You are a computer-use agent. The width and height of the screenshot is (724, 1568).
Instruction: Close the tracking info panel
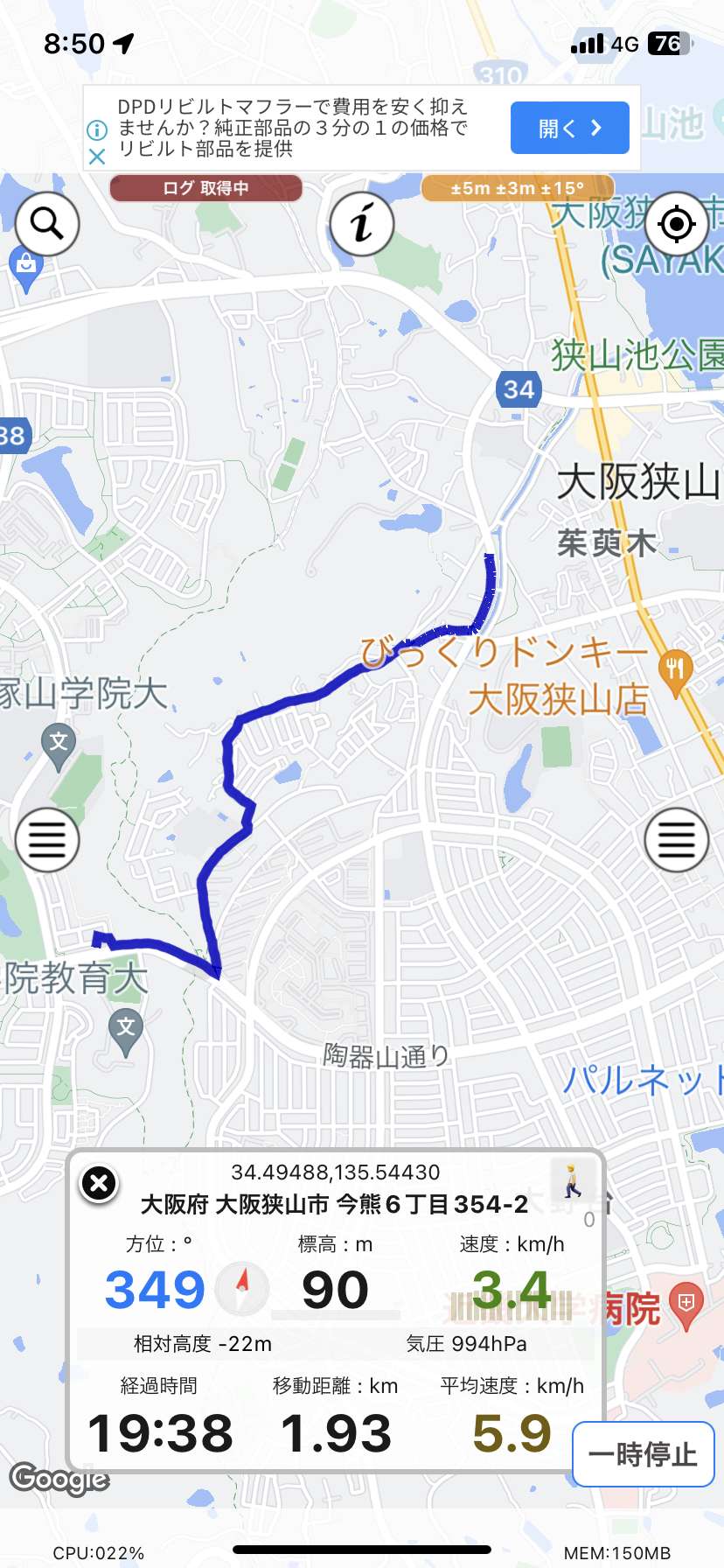[x=100, y=1184]
